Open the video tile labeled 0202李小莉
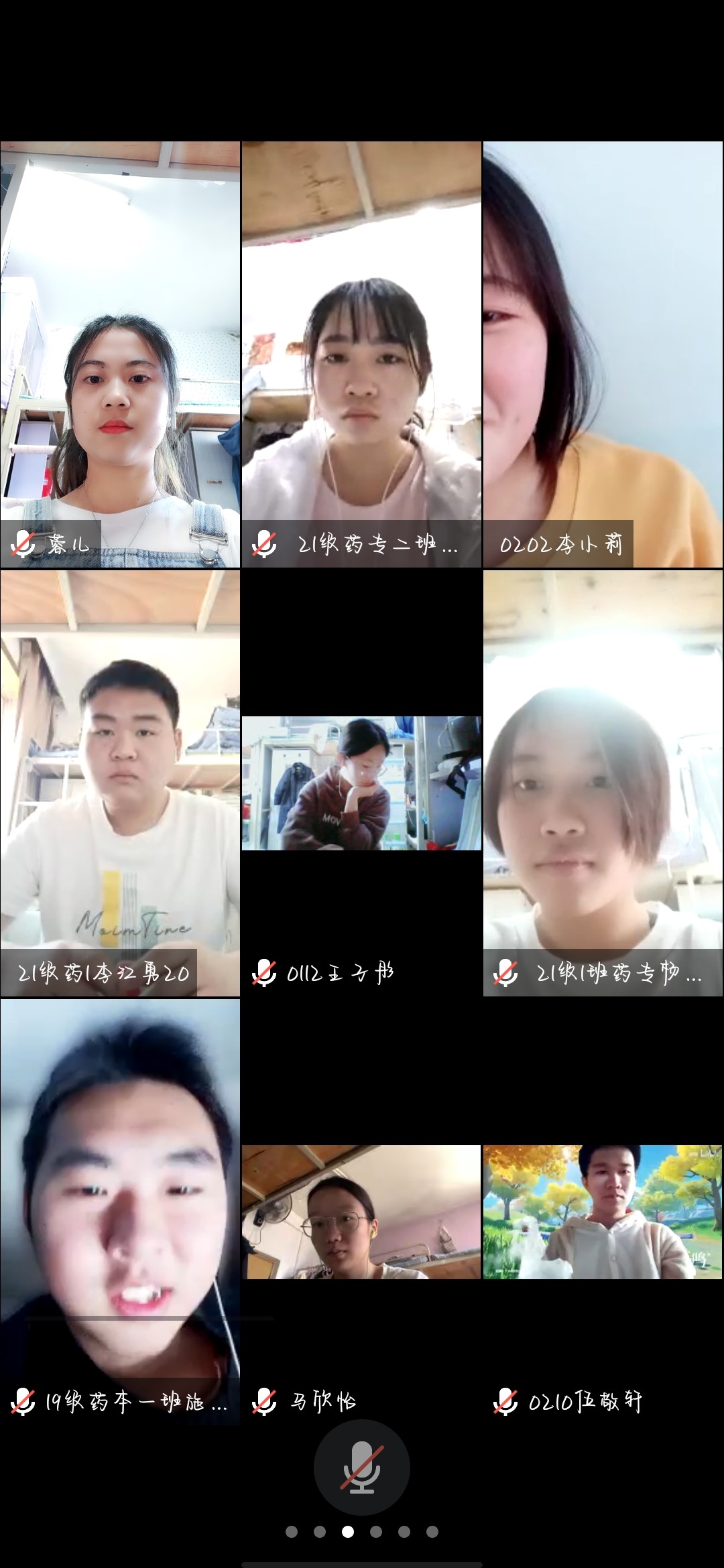Image resolution: width=724 pixels, height=1568 pixels. point(603,355)
